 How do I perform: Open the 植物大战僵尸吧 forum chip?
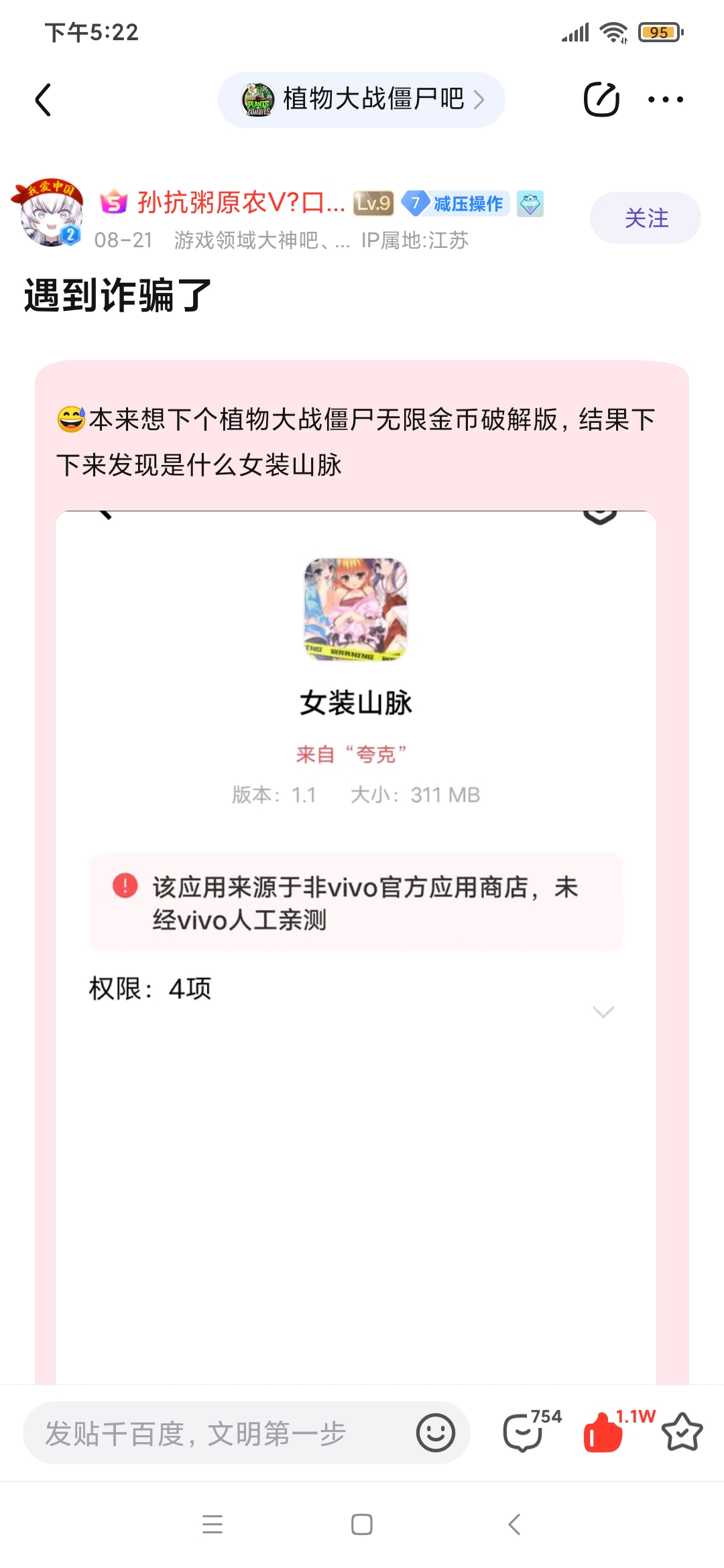[361, 100]
